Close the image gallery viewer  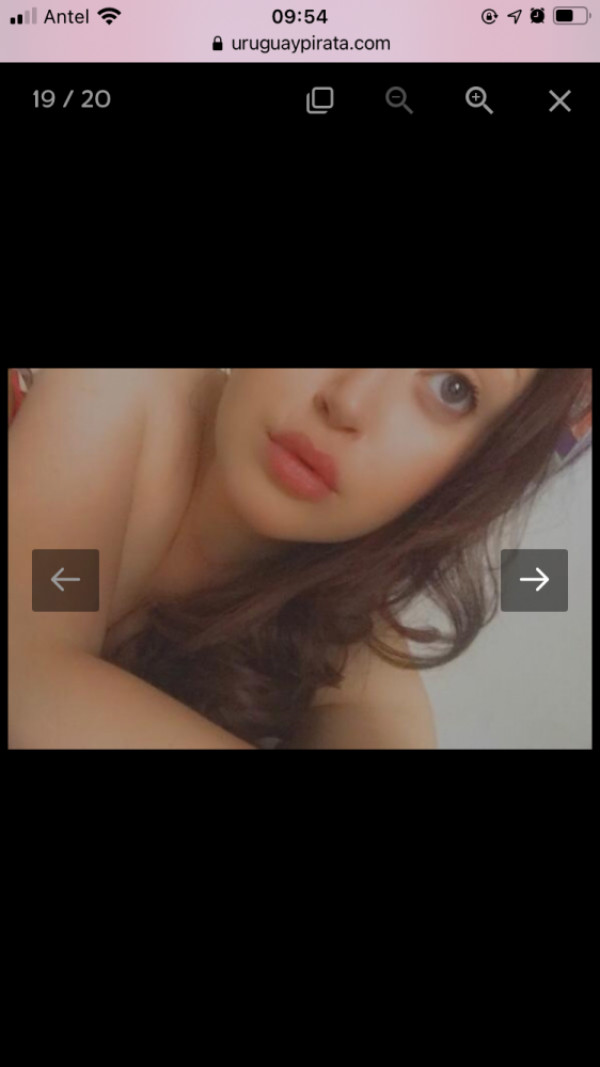click(x=559, y=100)
